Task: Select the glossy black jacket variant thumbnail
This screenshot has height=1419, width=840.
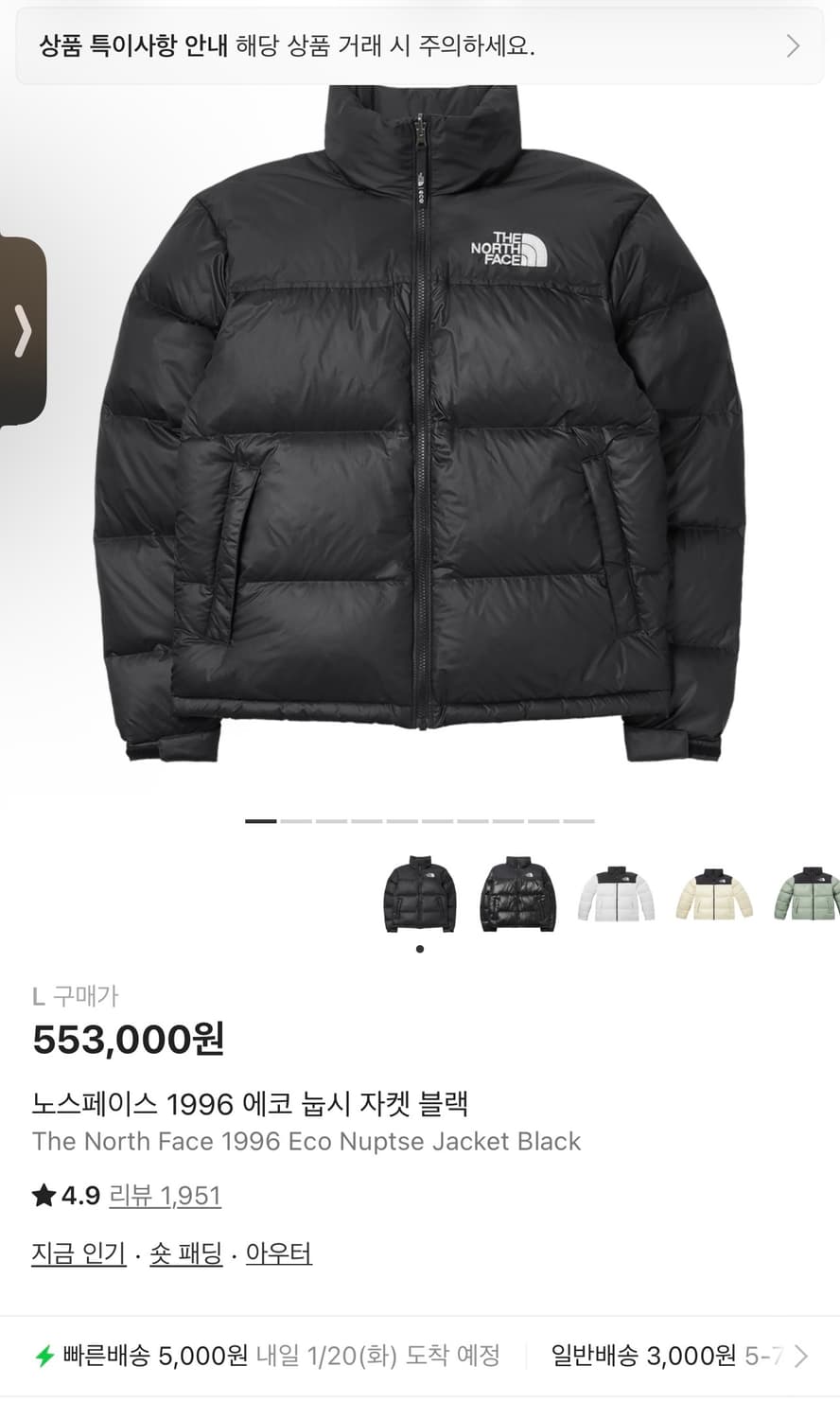Action: (x=517, y=894)
